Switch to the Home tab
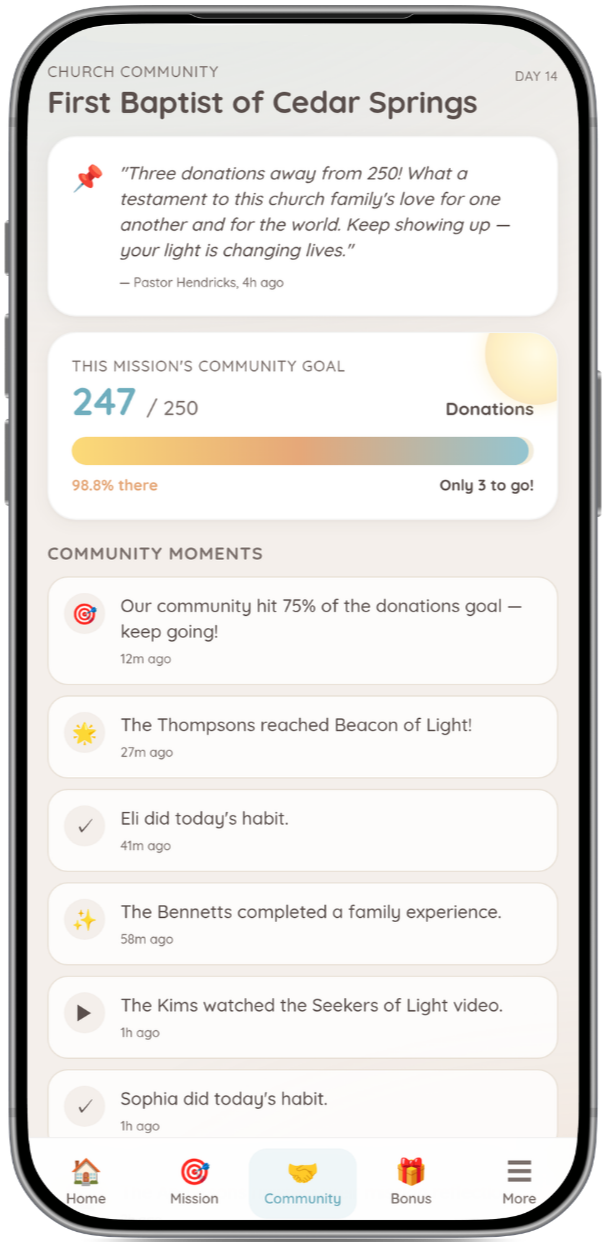 tap(86, 1183)
